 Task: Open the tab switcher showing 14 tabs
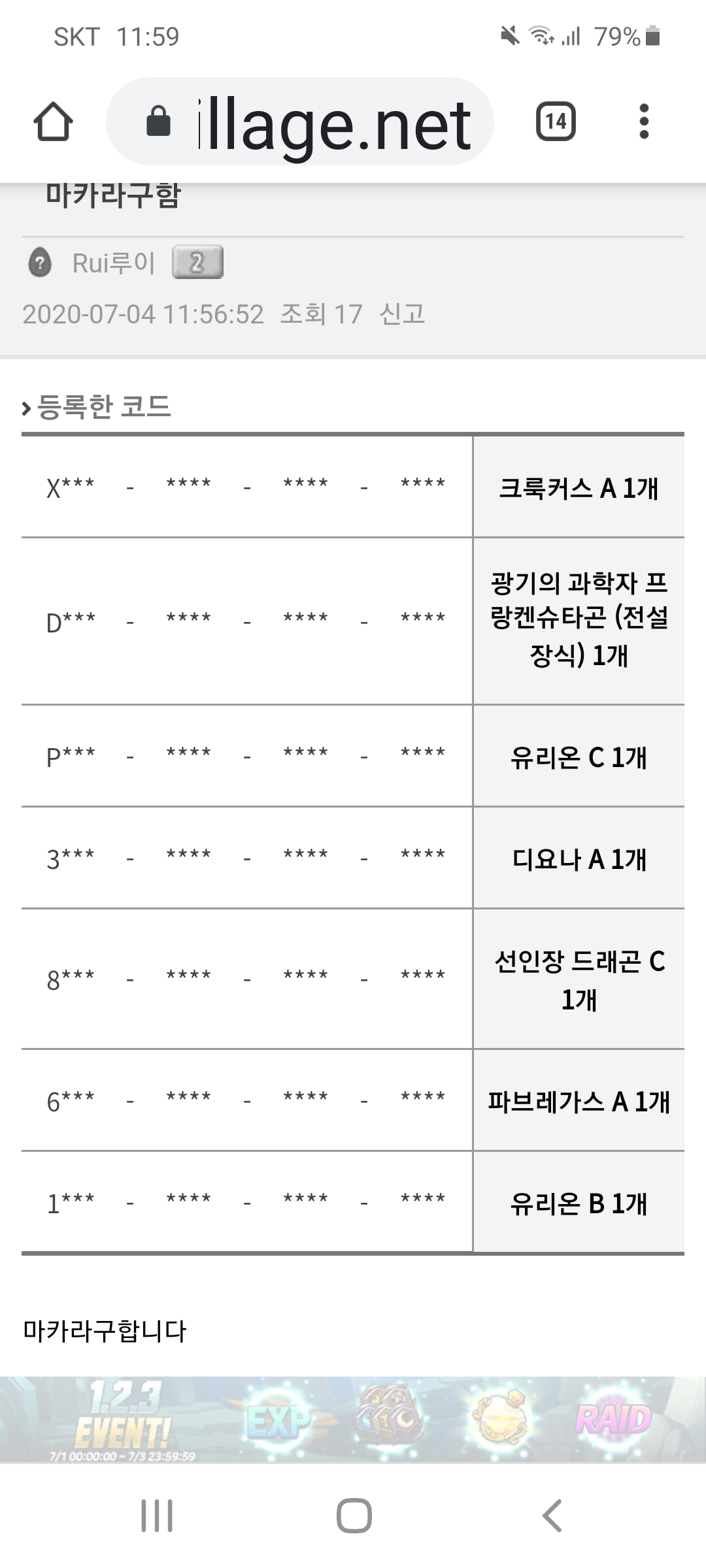coord(556,122)
